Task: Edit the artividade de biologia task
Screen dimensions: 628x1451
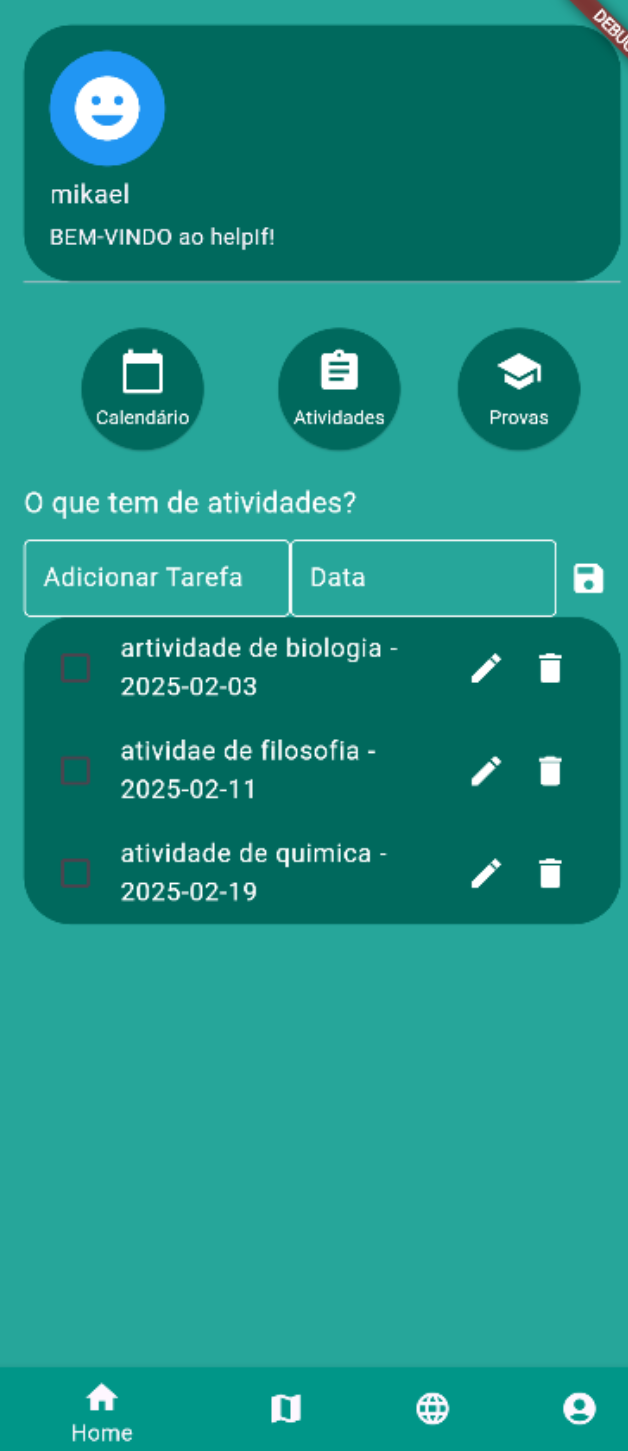Action: pos(486,668)
